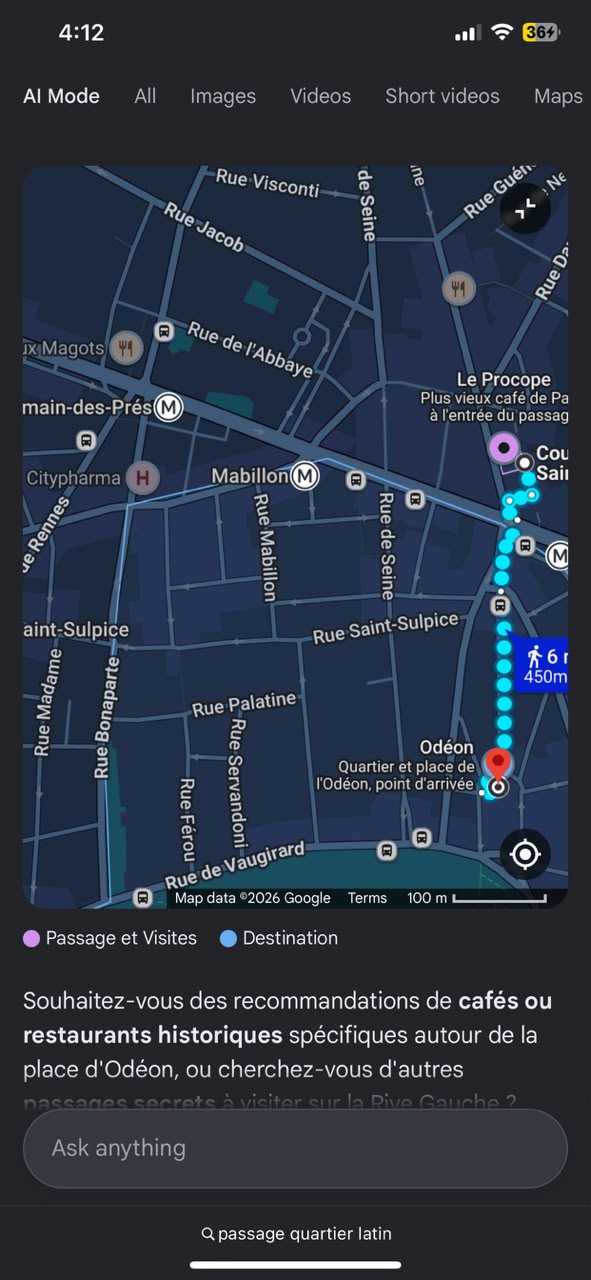The image size is (591, 1280).
Task: Open the Terms link on the map
Action: (367, 898)
